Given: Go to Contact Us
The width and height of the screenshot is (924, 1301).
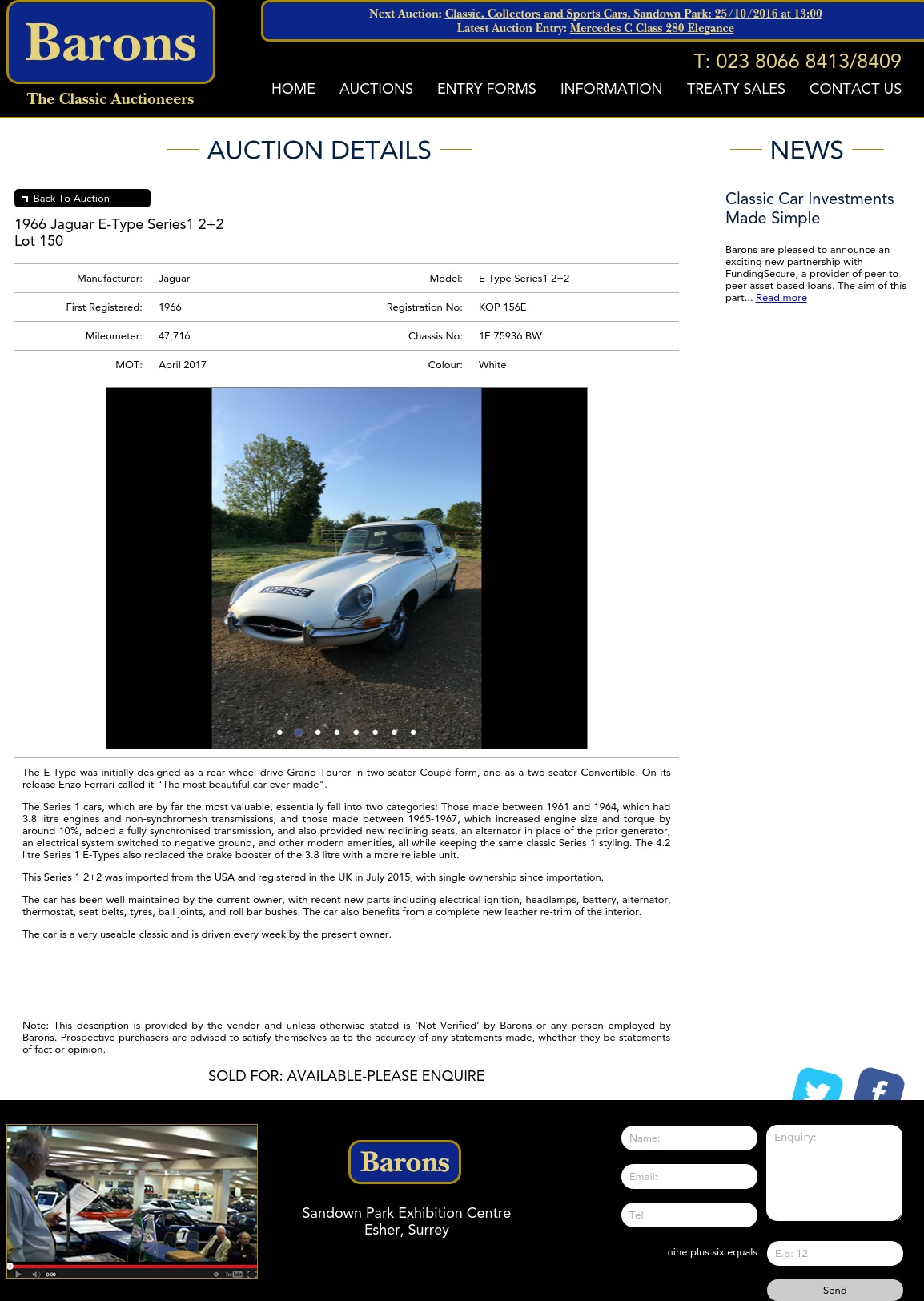Looking at the screenshot, I should (x=854, y=89).
